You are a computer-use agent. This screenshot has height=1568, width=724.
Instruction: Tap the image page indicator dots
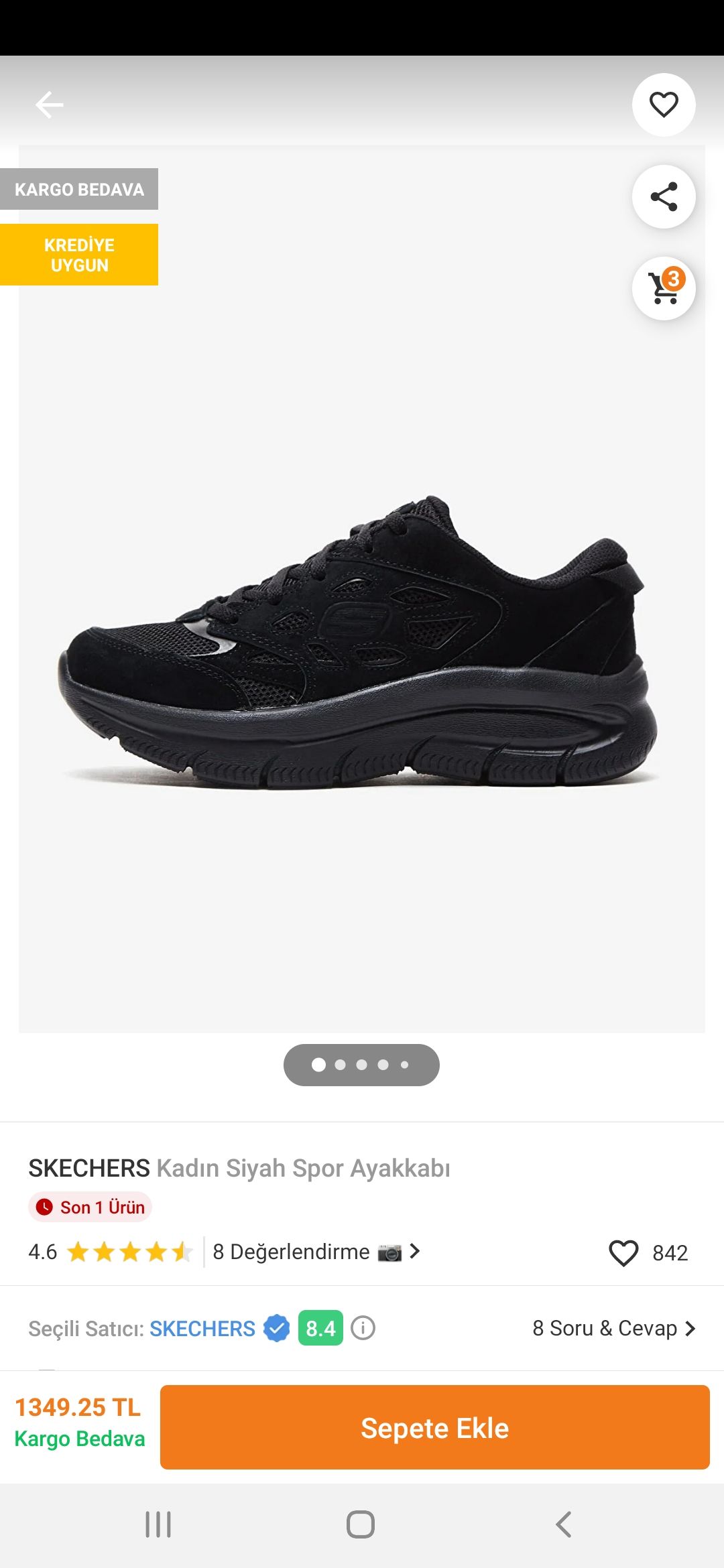click(x=361, y=1065)
